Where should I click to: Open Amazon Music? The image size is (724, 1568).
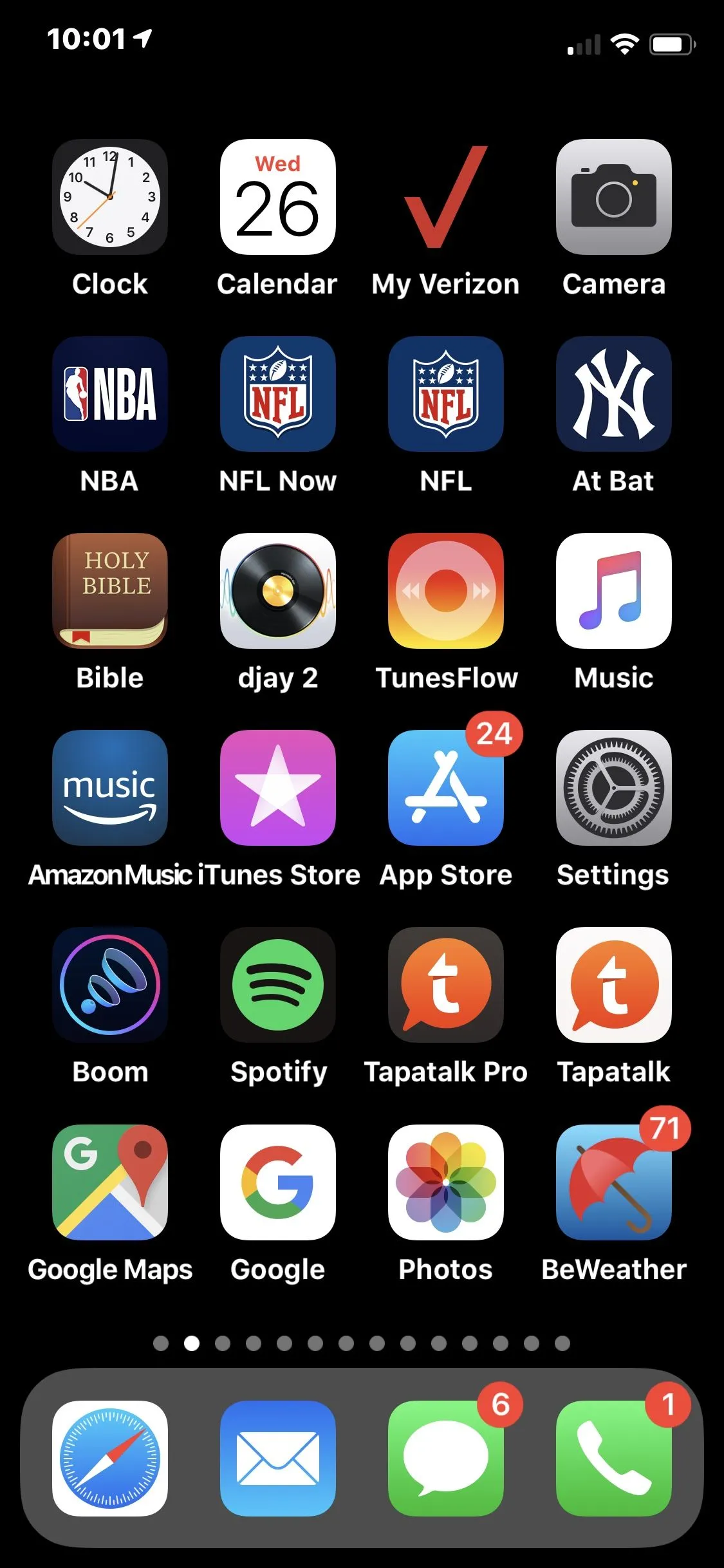pos(110,788)
